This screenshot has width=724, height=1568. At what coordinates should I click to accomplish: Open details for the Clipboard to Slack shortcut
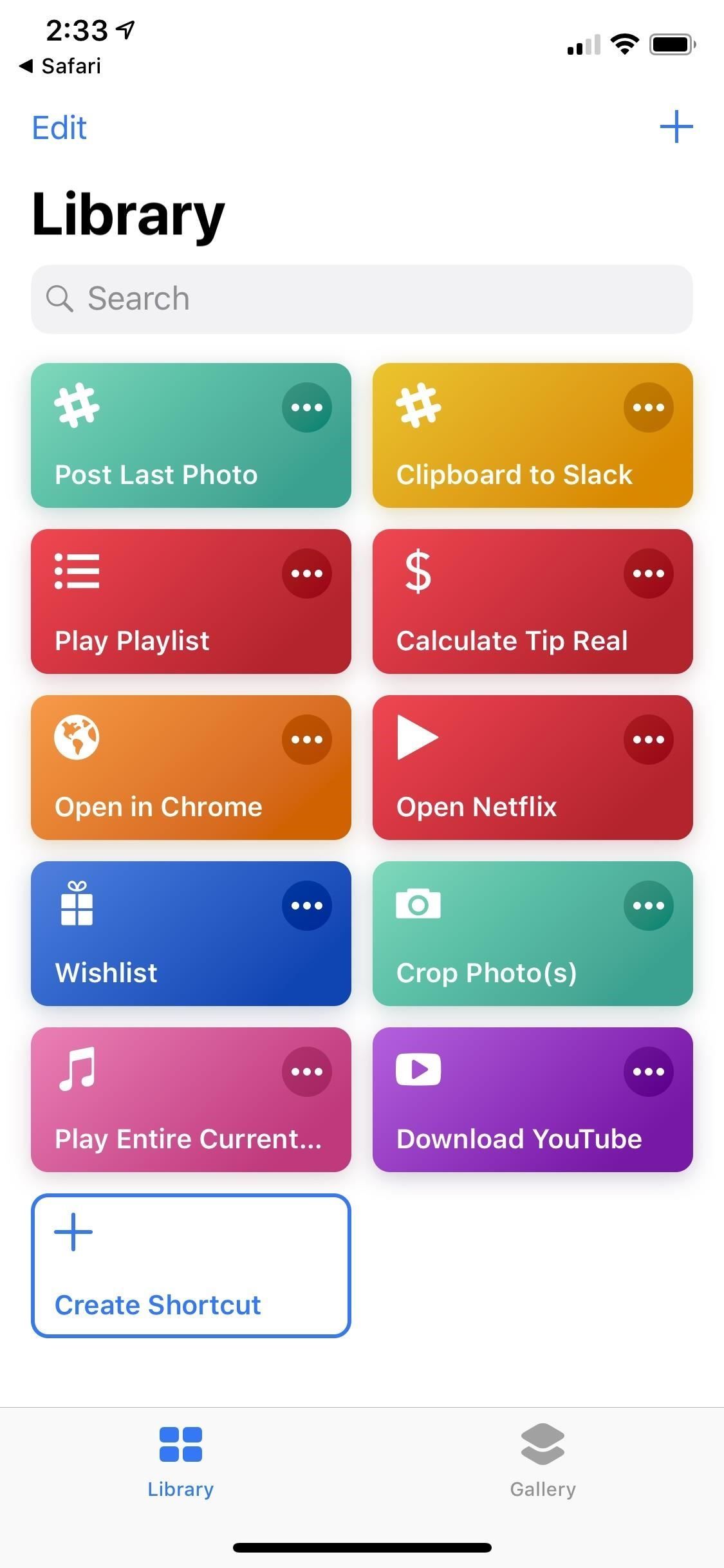tap(649, 407)
